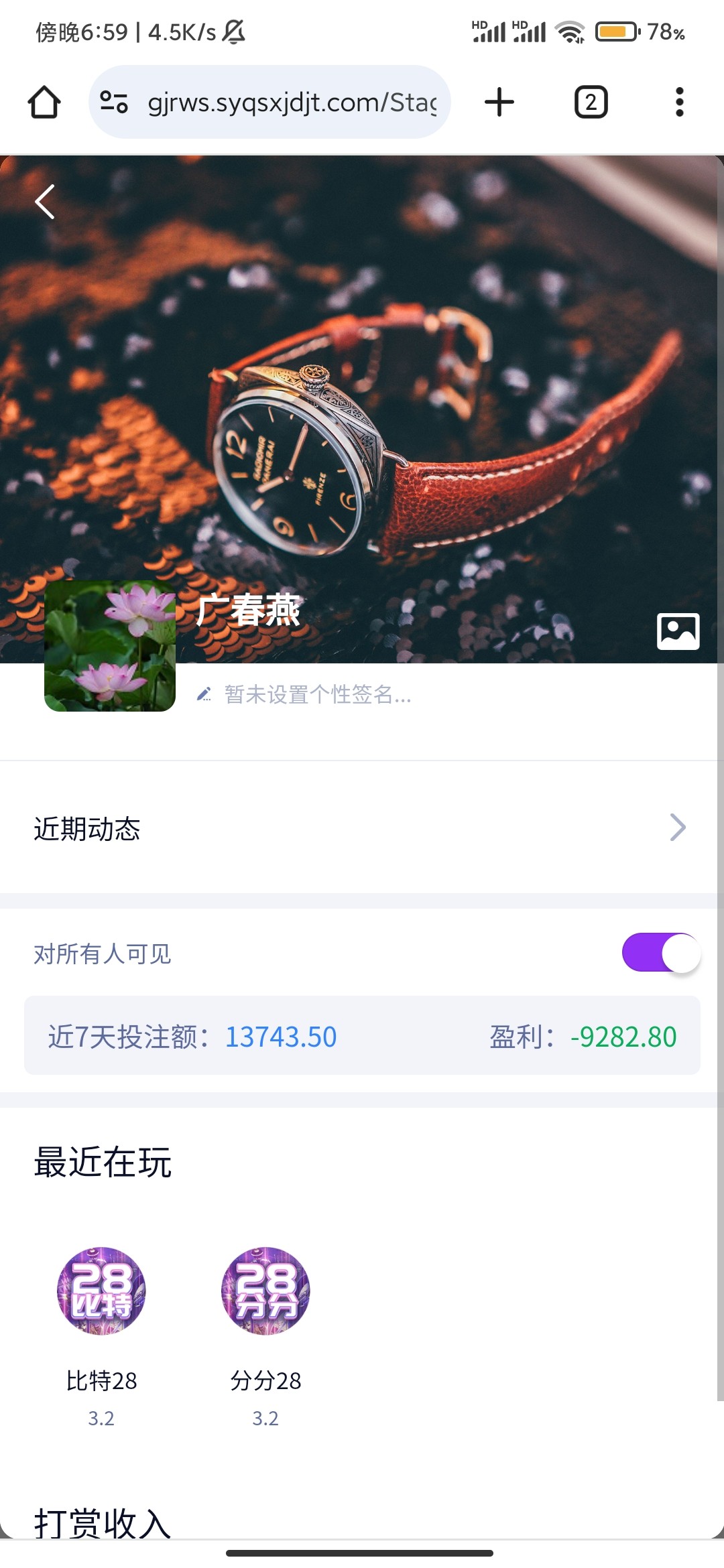Viewport: 724px width, 1568px height.
Task: Focus the browser address bar
Action: pos(292,103)
